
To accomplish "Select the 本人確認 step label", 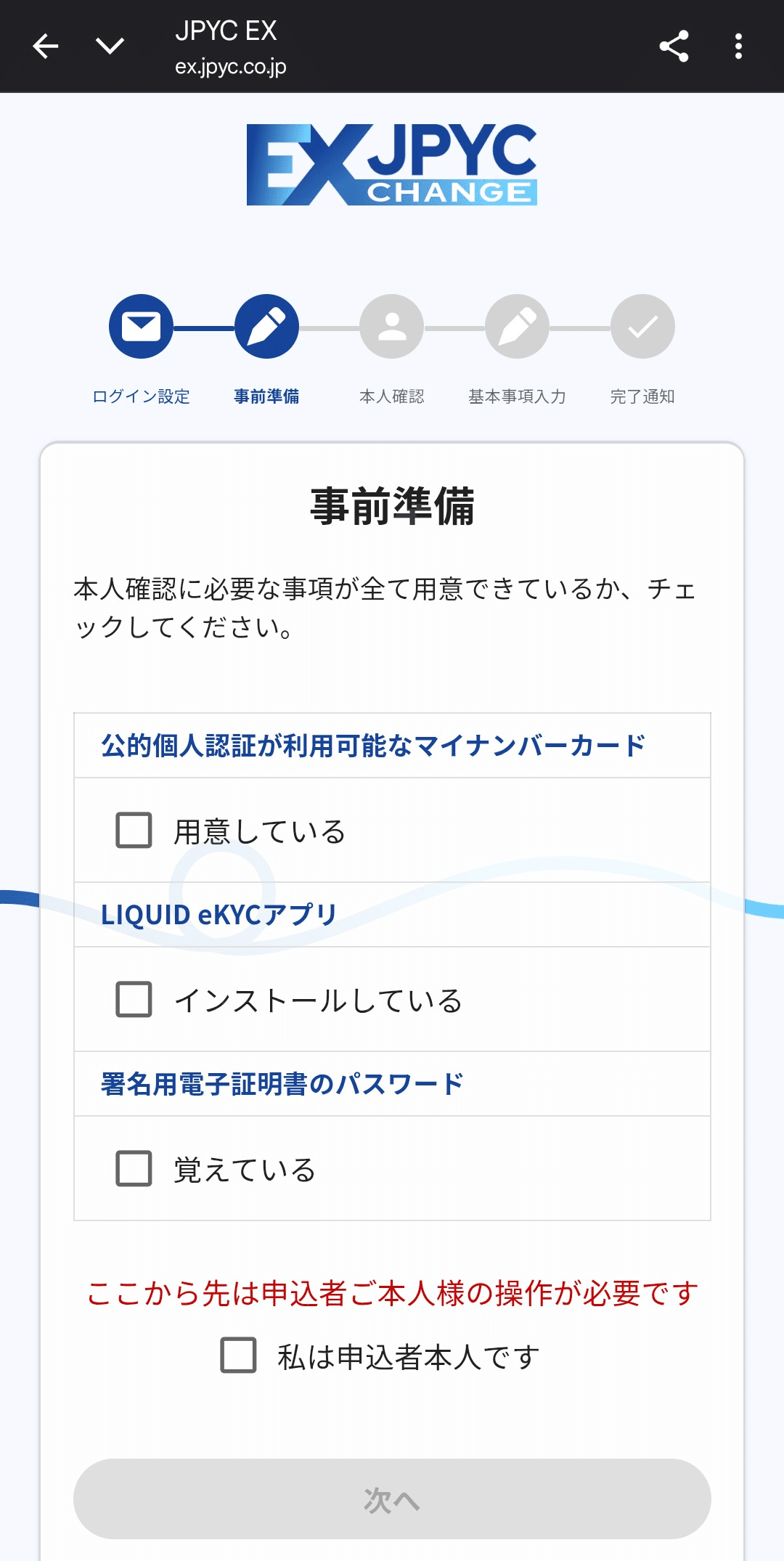I will [x=391, y=396].
